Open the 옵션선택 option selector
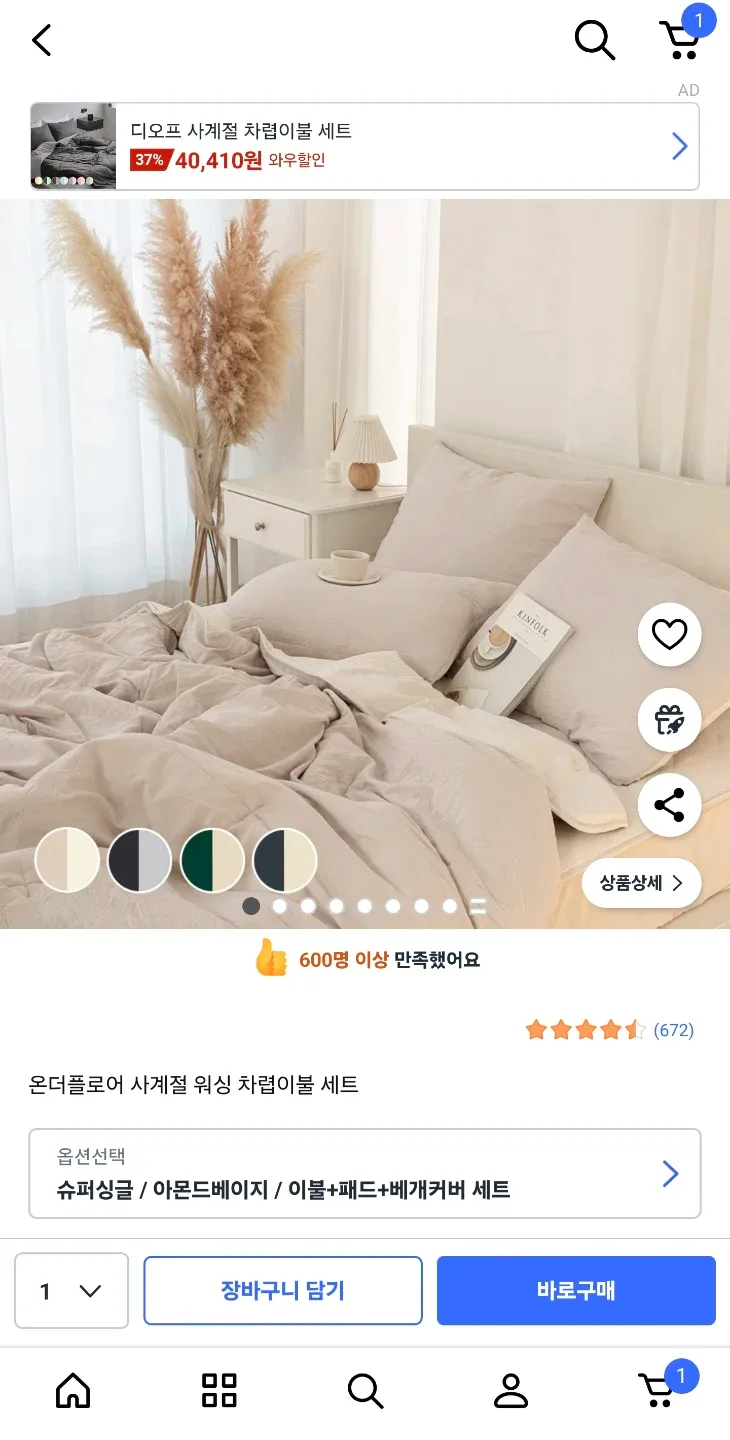 [x=364, y=1174]
